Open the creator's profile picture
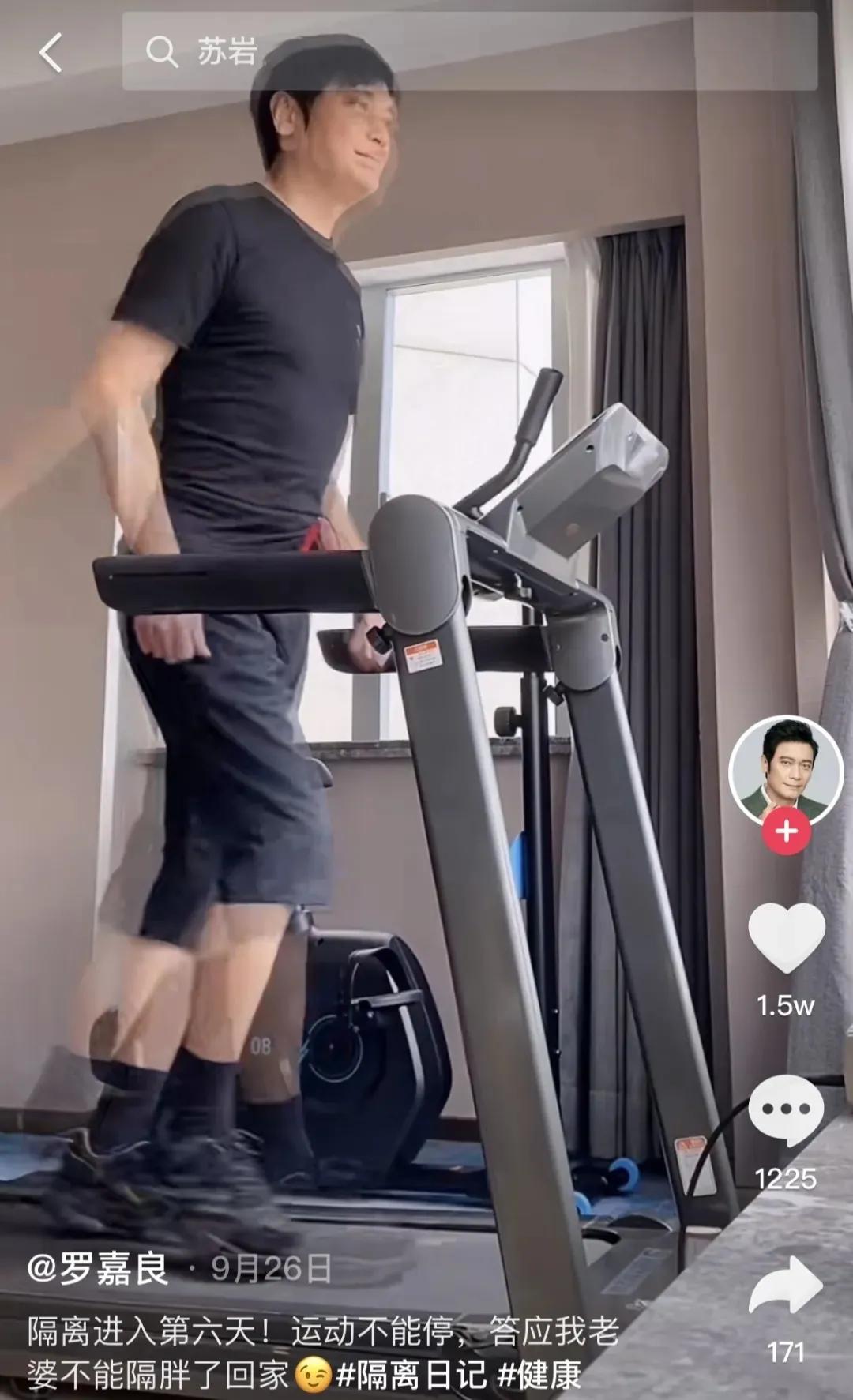The image size is (853, 1400). (786, 771)
